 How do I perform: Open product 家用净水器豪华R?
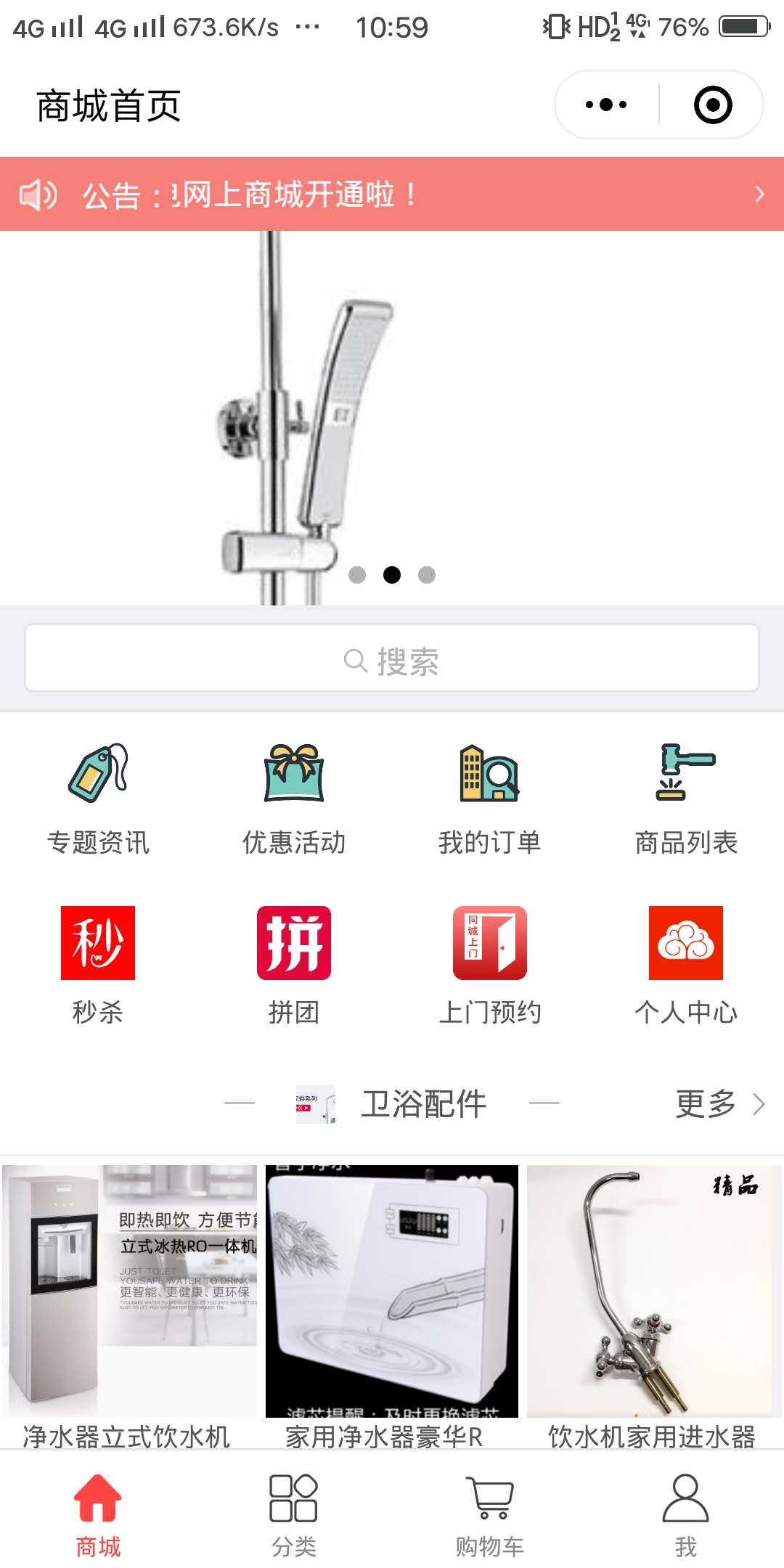click(x=392, y=1299)
